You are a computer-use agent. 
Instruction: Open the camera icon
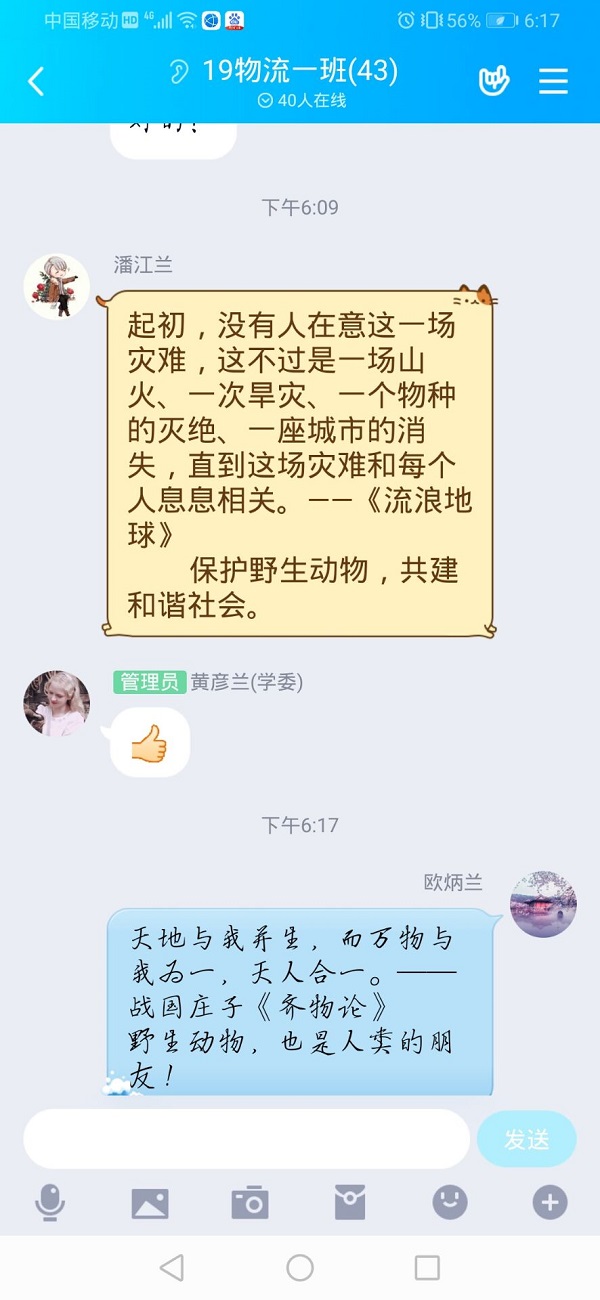pyautogui.click(x=250, y=1203)
